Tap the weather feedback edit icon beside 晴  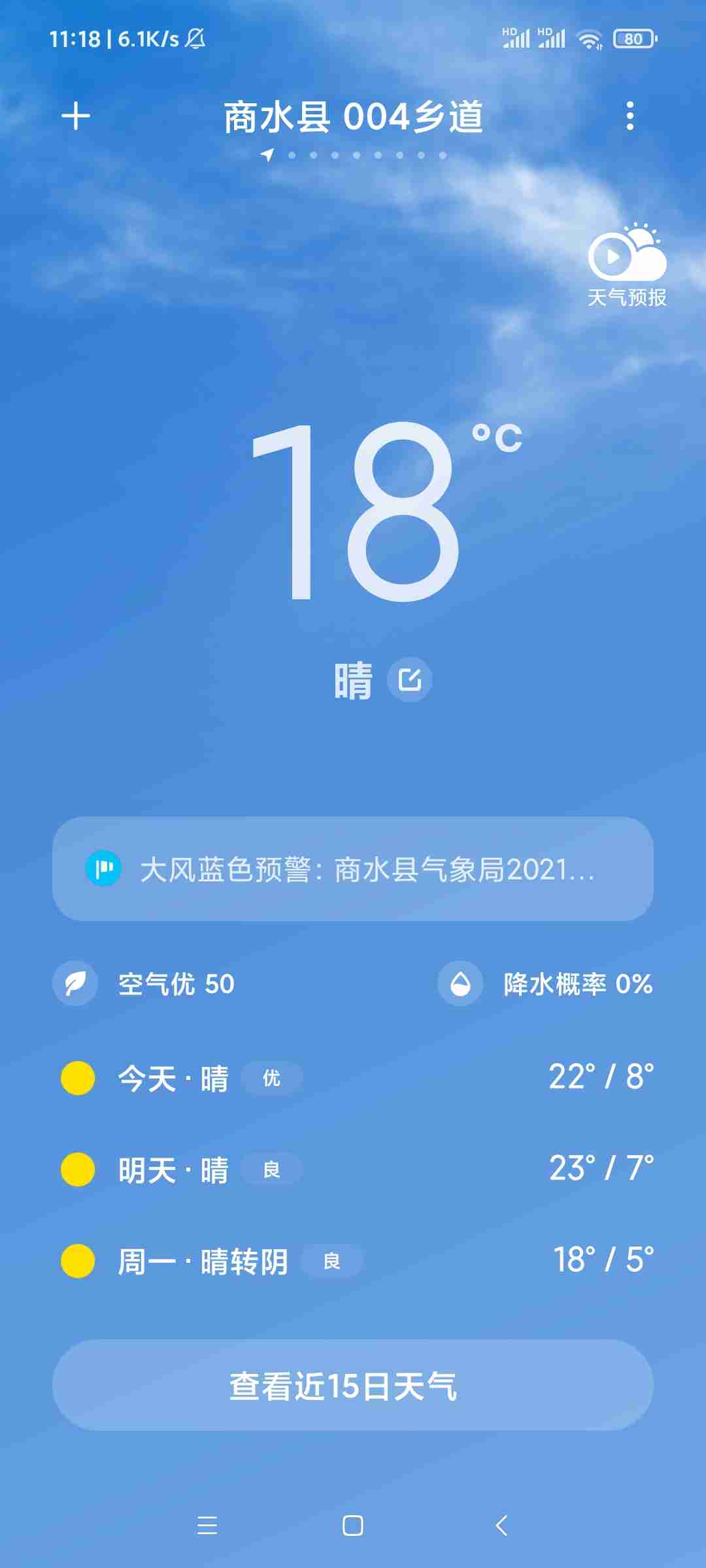click(x=410, y=680)
